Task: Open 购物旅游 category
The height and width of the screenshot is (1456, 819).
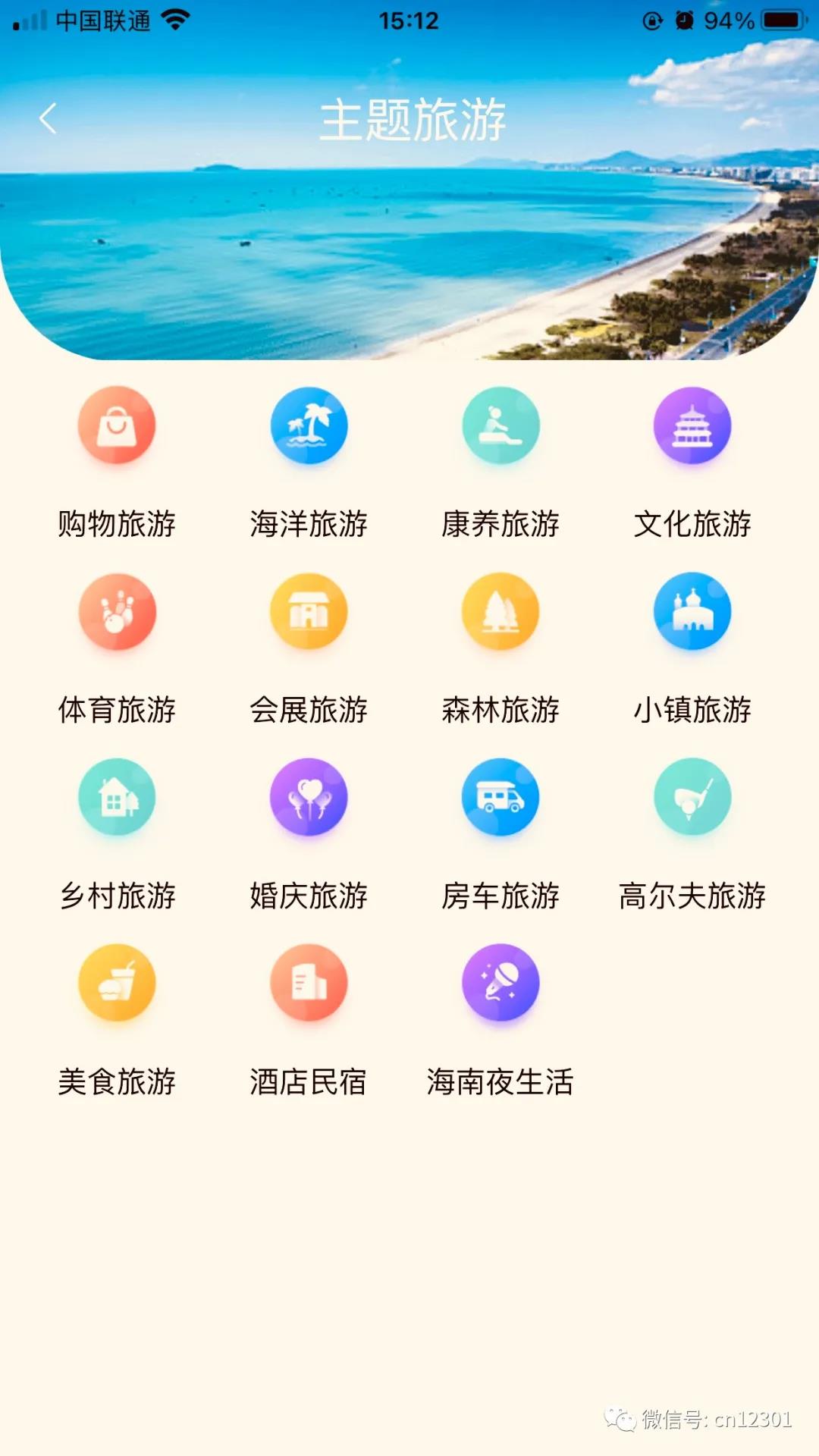Action: click(x=117, y=426)
